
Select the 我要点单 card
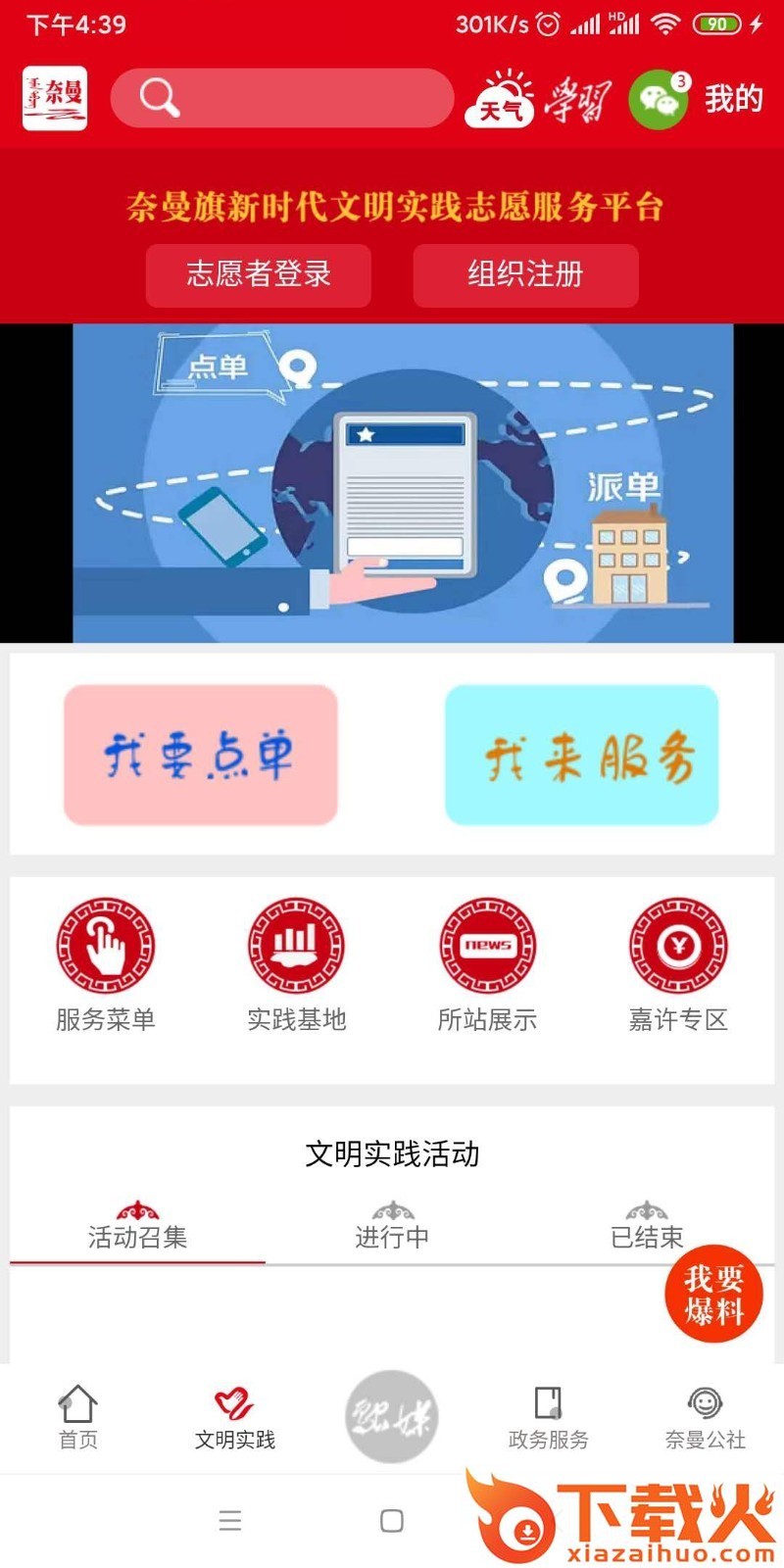(x=201, y=755)
